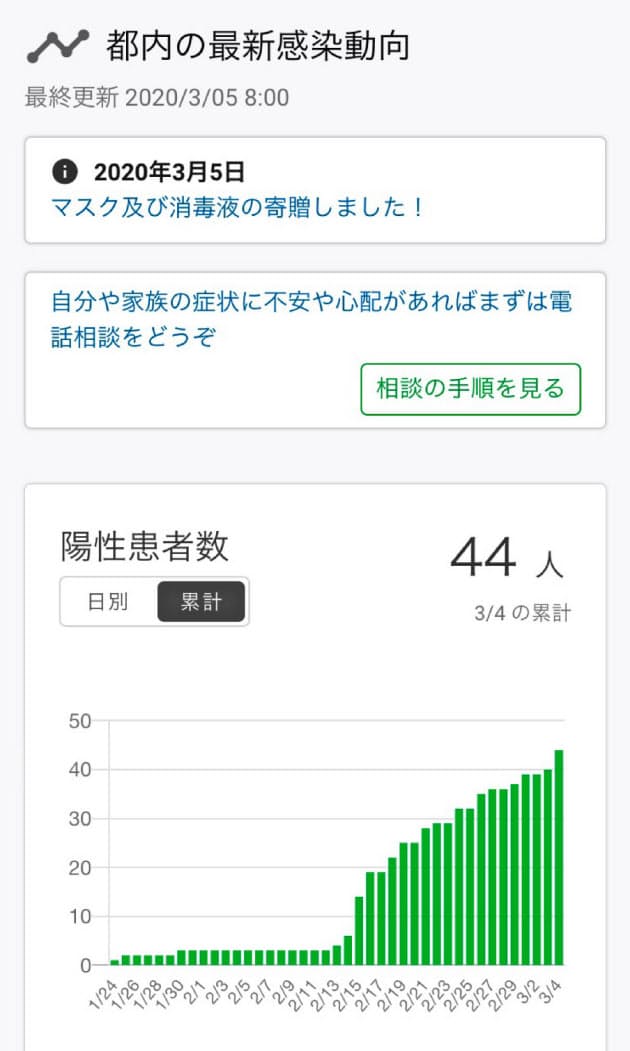Tap 相談の手順を見る button

pos(470,389)
